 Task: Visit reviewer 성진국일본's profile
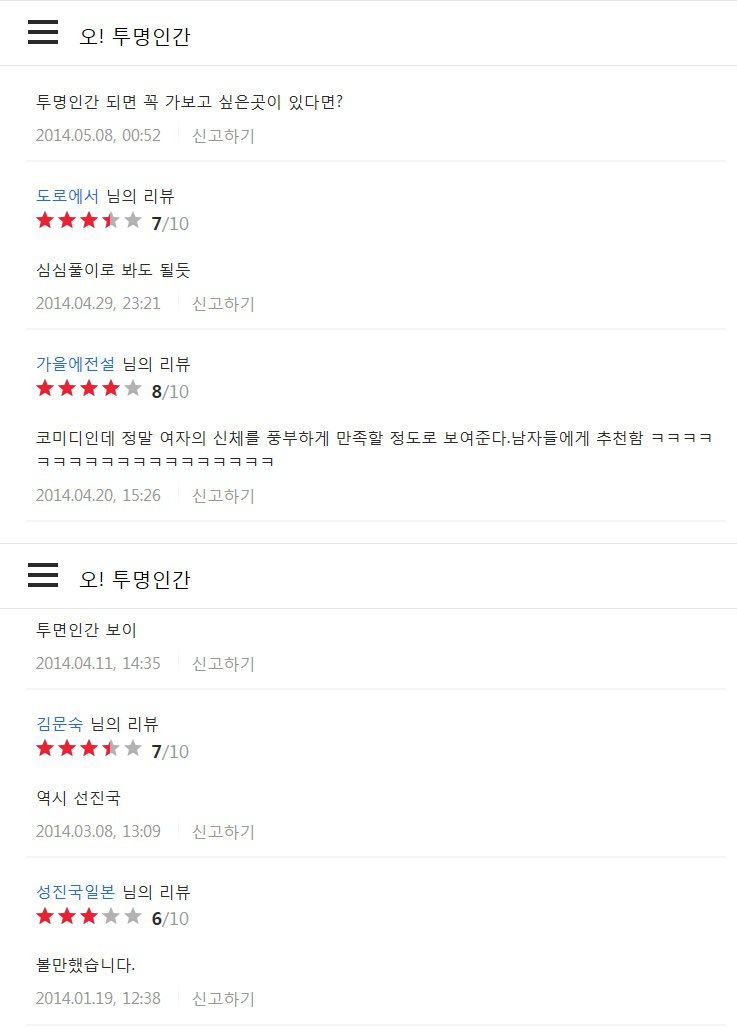tap(75, 892)
